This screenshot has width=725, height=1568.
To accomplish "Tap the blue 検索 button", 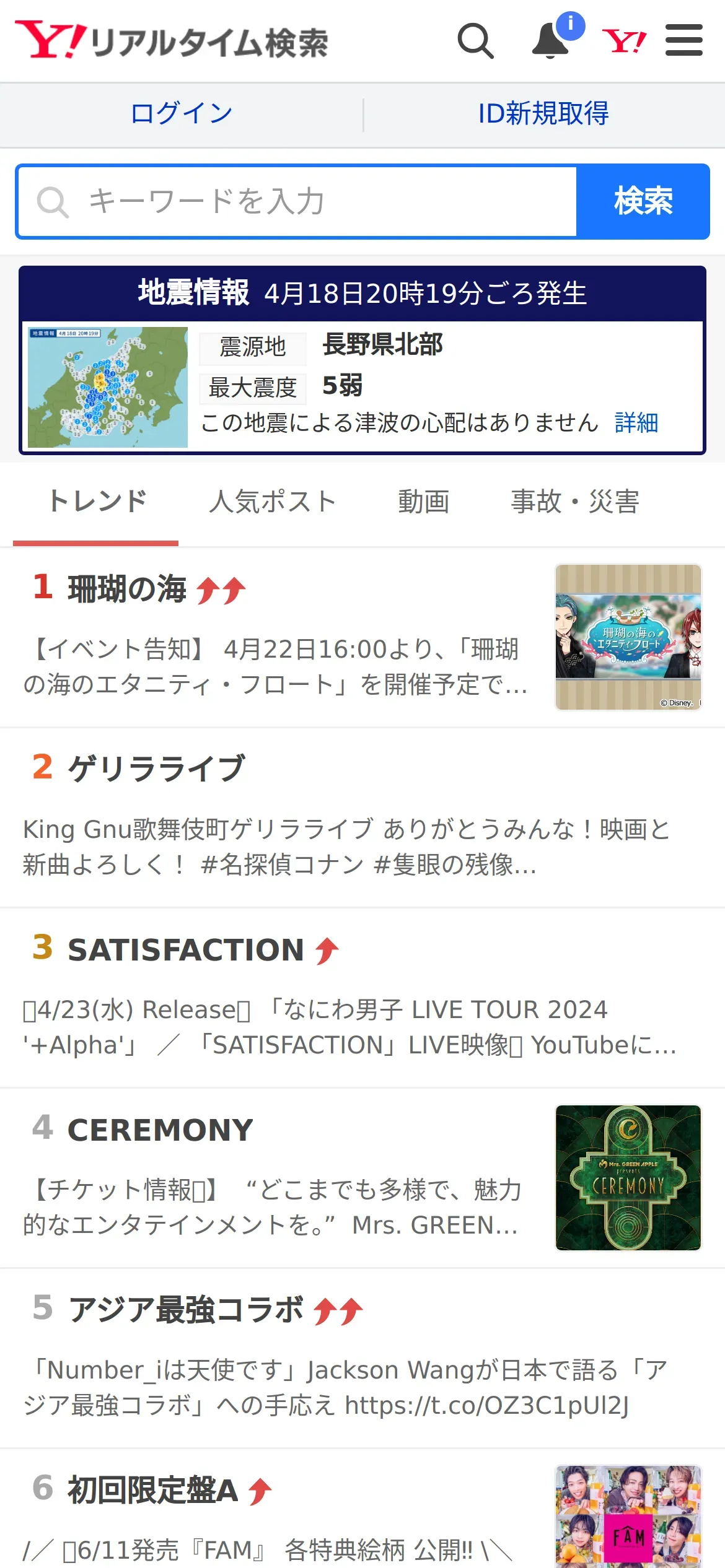I will click(643, 202).
